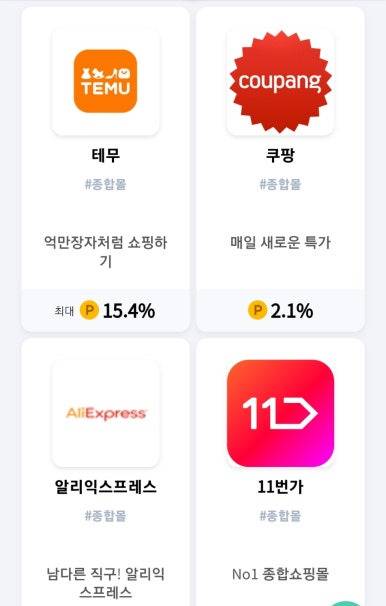Select the 알리익스프레스 (AliExpress) card
The height and width of the screenshot is (606, 386).
[x=105, y=472]
